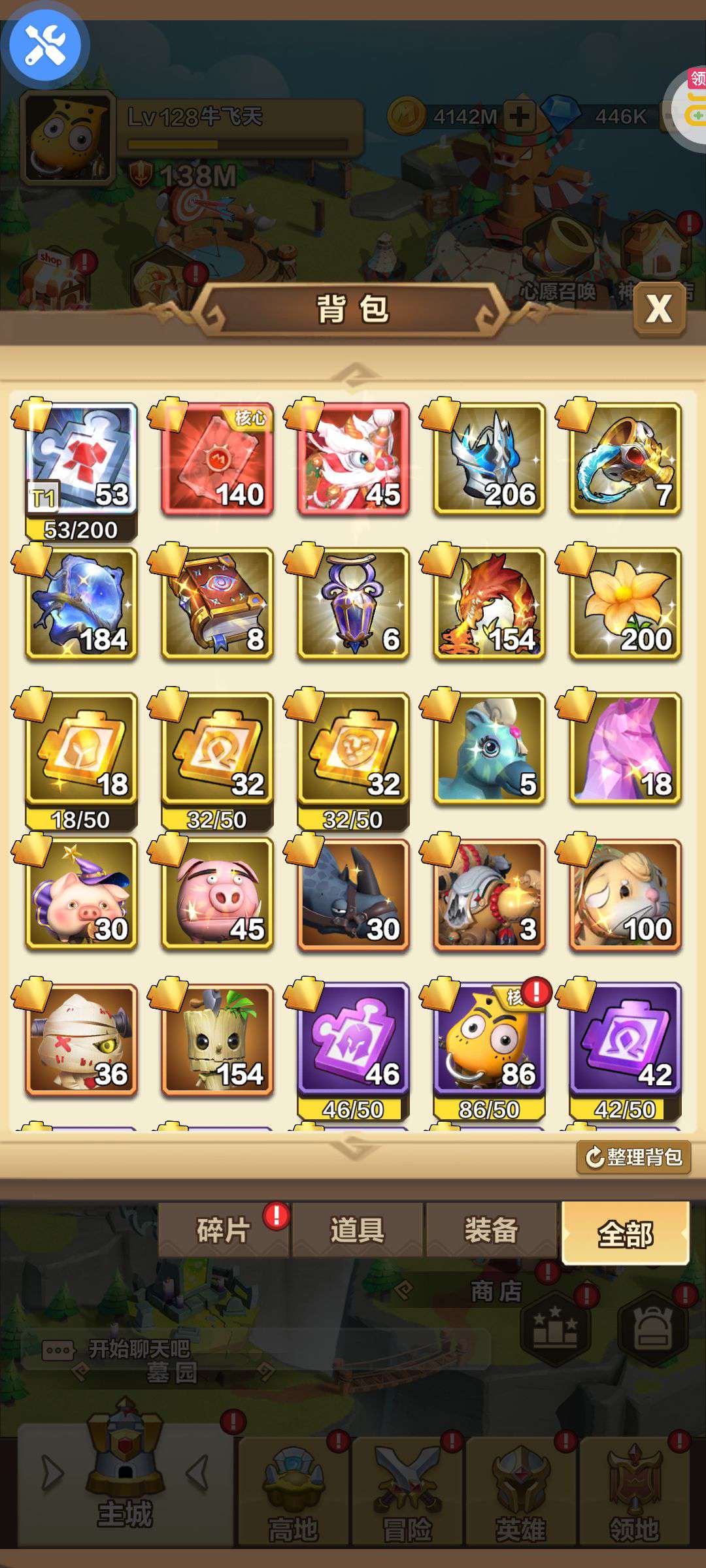Switch to the 道具 tab
Screen dimensions: 706x1568
(x=358, y=1230)
